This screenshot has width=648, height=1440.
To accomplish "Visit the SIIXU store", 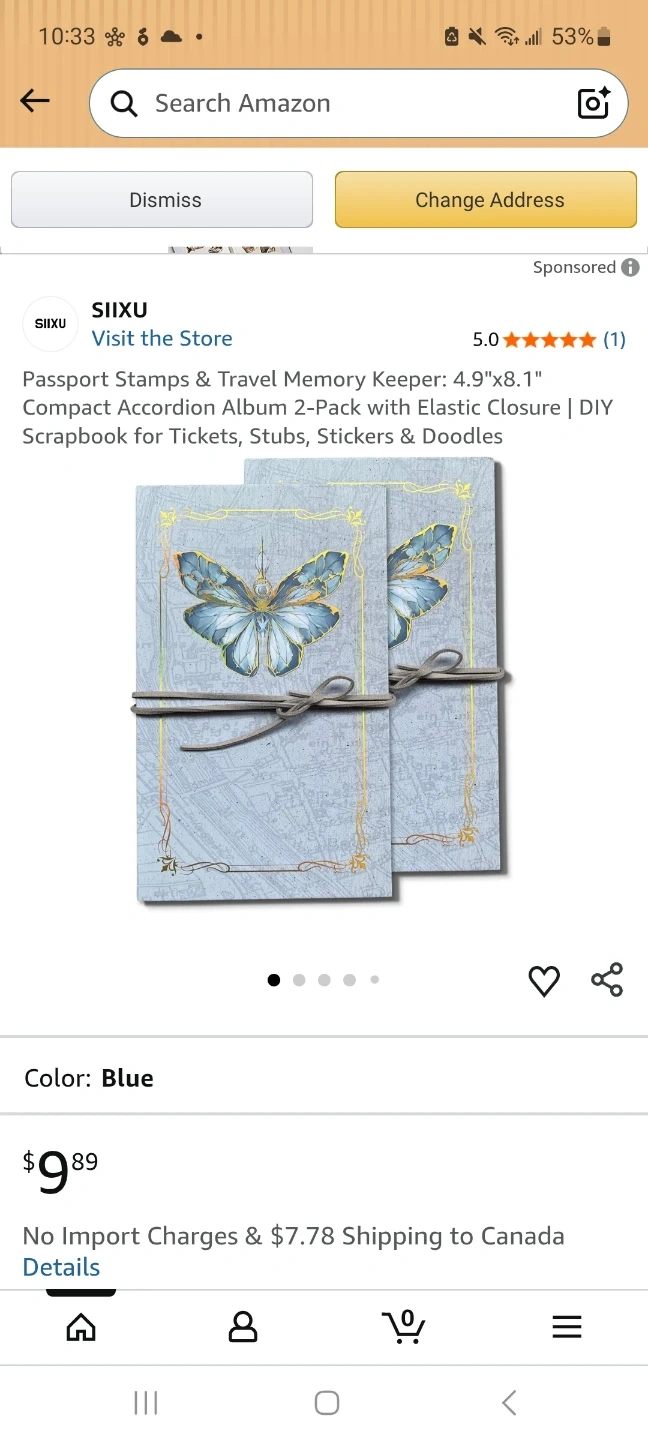I will (162, 338).
